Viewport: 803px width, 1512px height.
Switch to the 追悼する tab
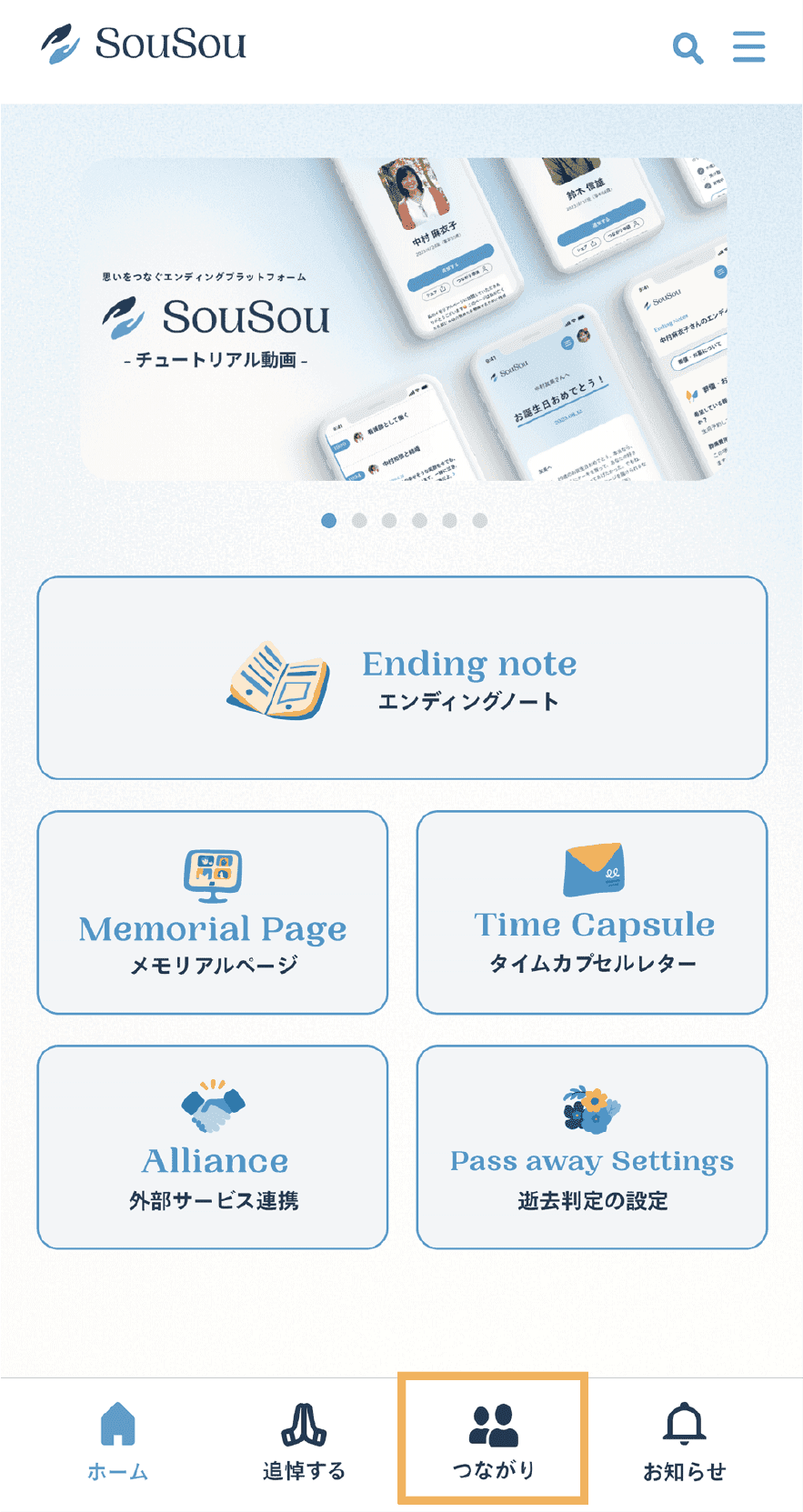[x=304, y=1442]
